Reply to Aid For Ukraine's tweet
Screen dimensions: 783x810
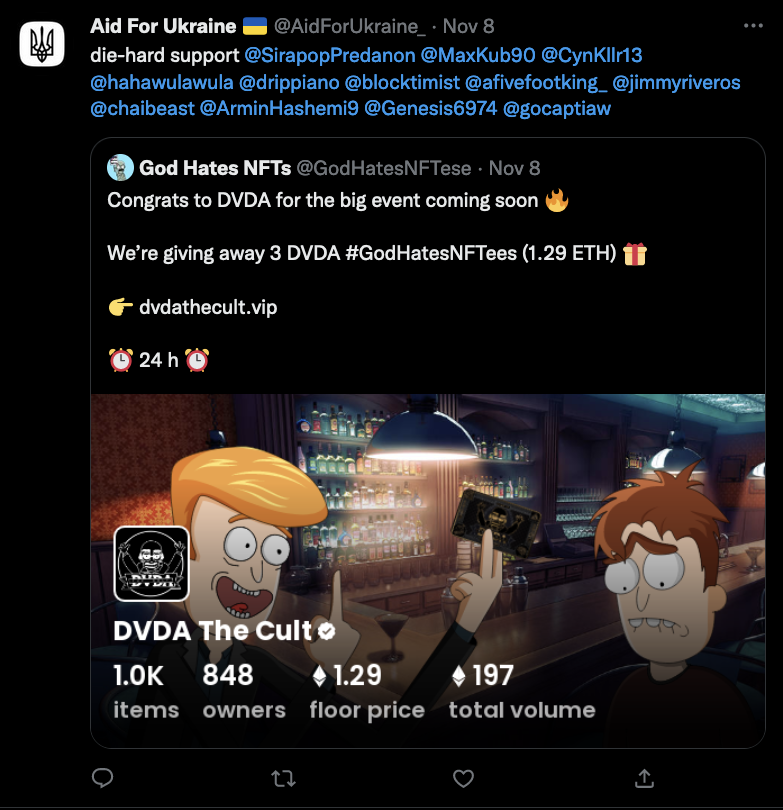[102, 777]
